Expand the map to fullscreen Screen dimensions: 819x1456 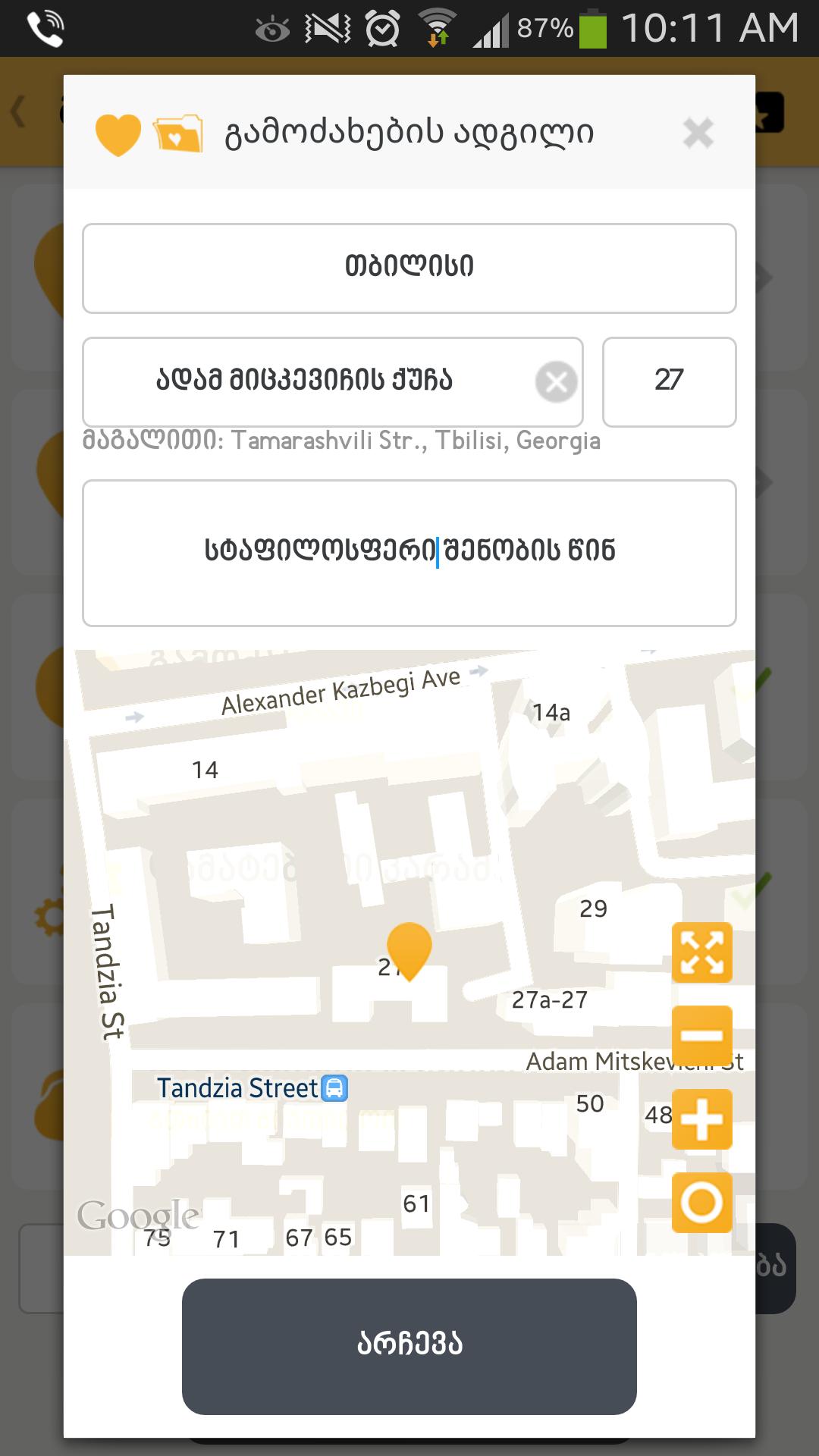click(x=701, y=952)
